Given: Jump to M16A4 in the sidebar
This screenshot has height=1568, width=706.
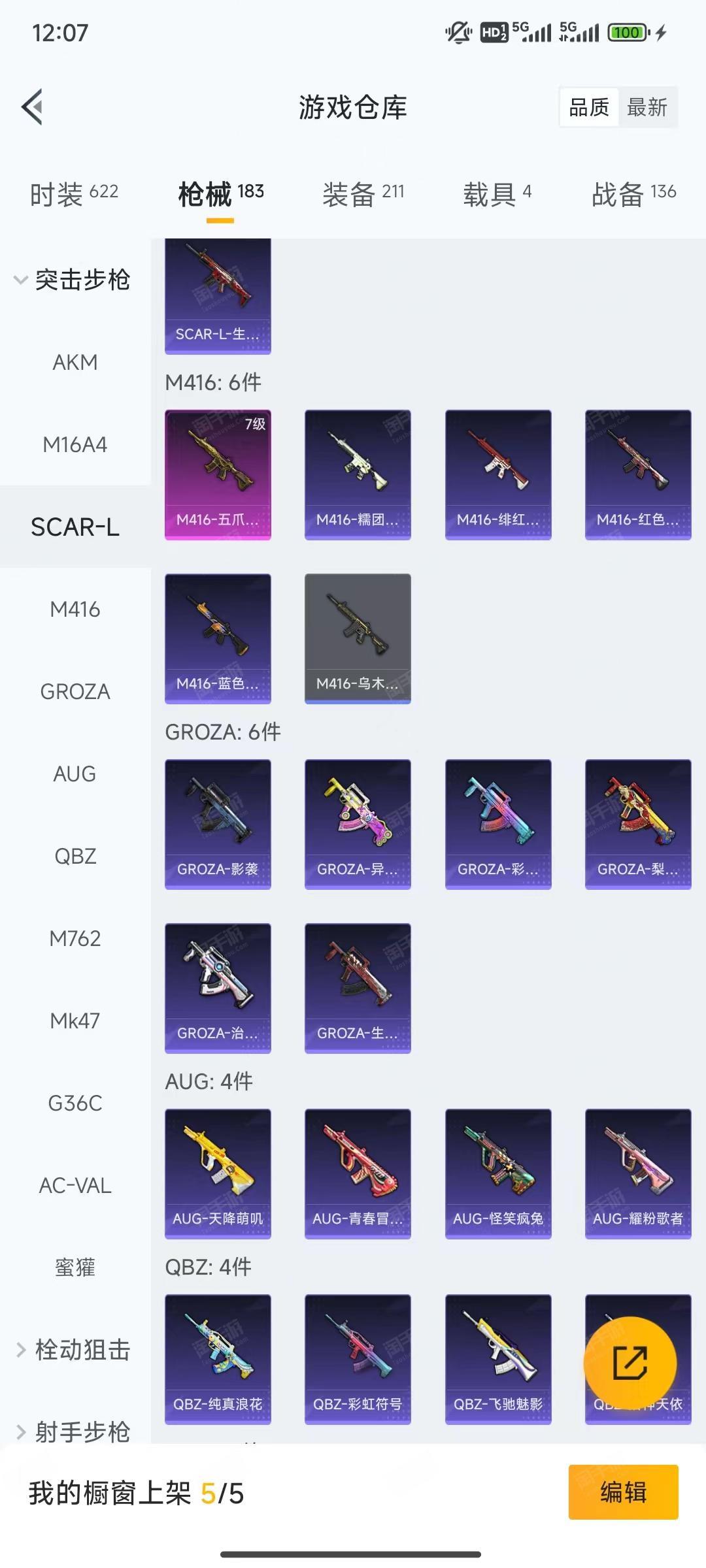Looking at the screenshot, I should 75,444.
